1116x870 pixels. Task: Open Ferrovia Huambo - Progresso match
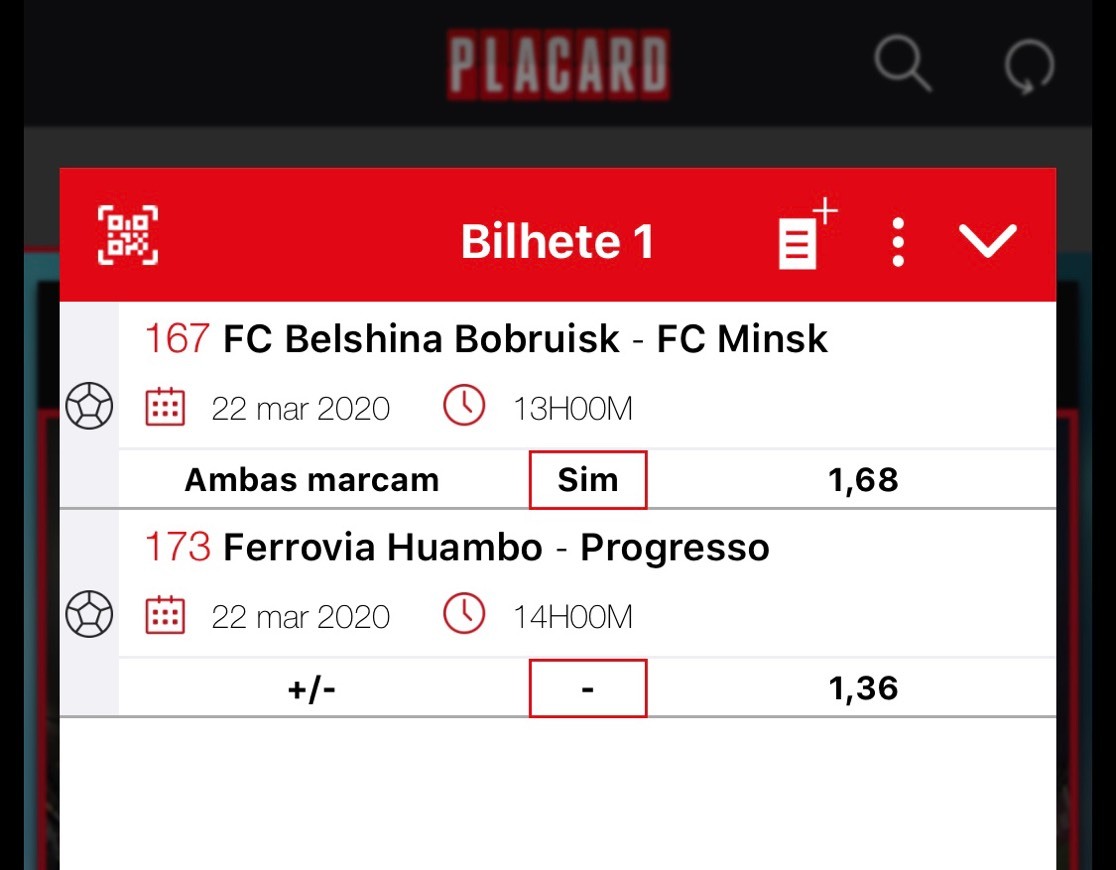tap(496, 548)
